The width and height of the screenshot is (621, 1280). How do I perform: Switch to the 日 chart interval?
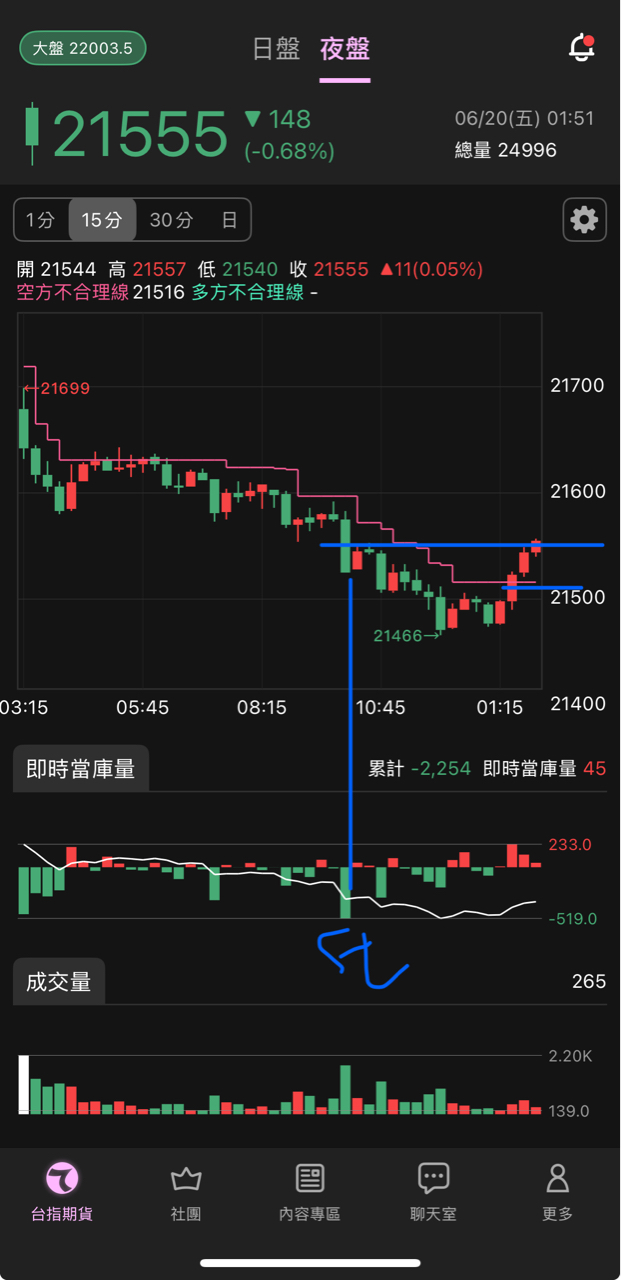229,220
